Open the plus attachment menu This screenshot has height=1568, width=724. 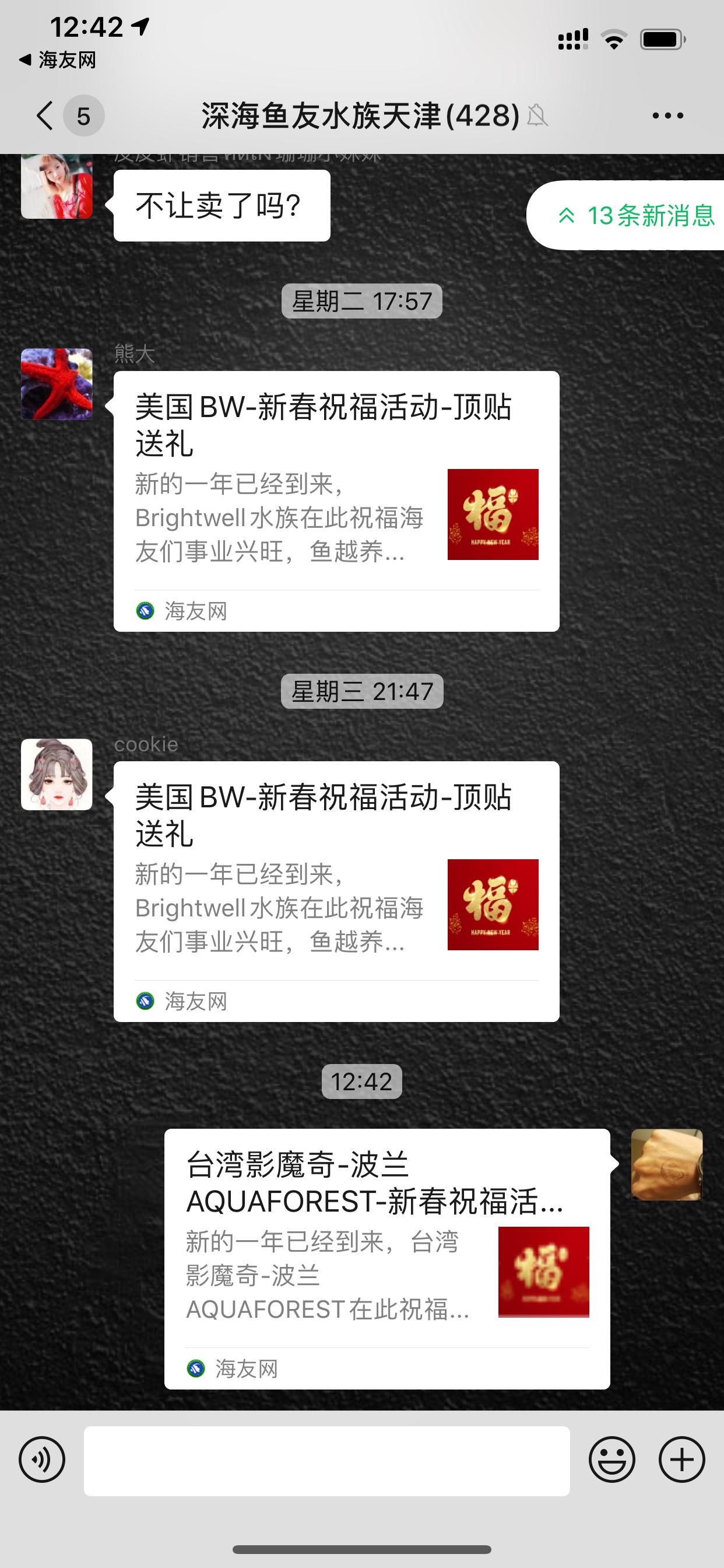681,1459
